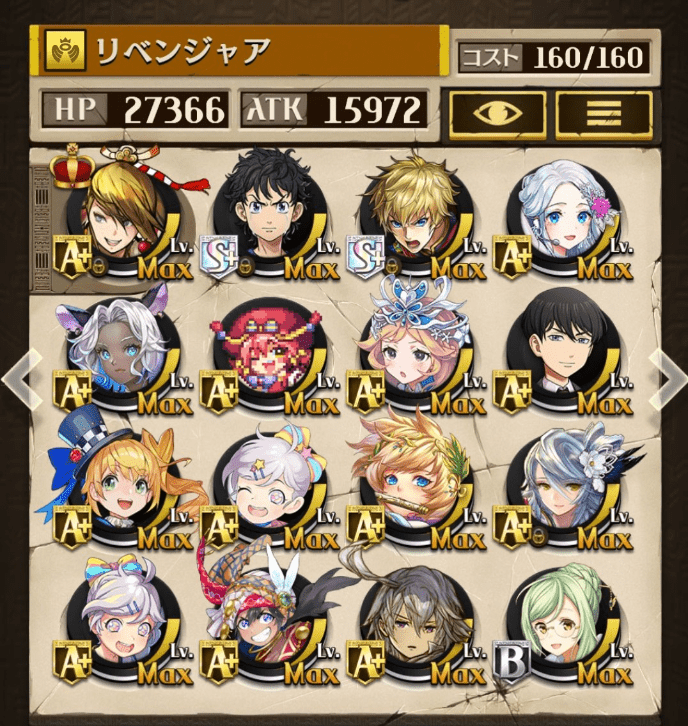Select the black-haired man in suit
The width and height of the screenshot is (688, 726).
point(555,355)
